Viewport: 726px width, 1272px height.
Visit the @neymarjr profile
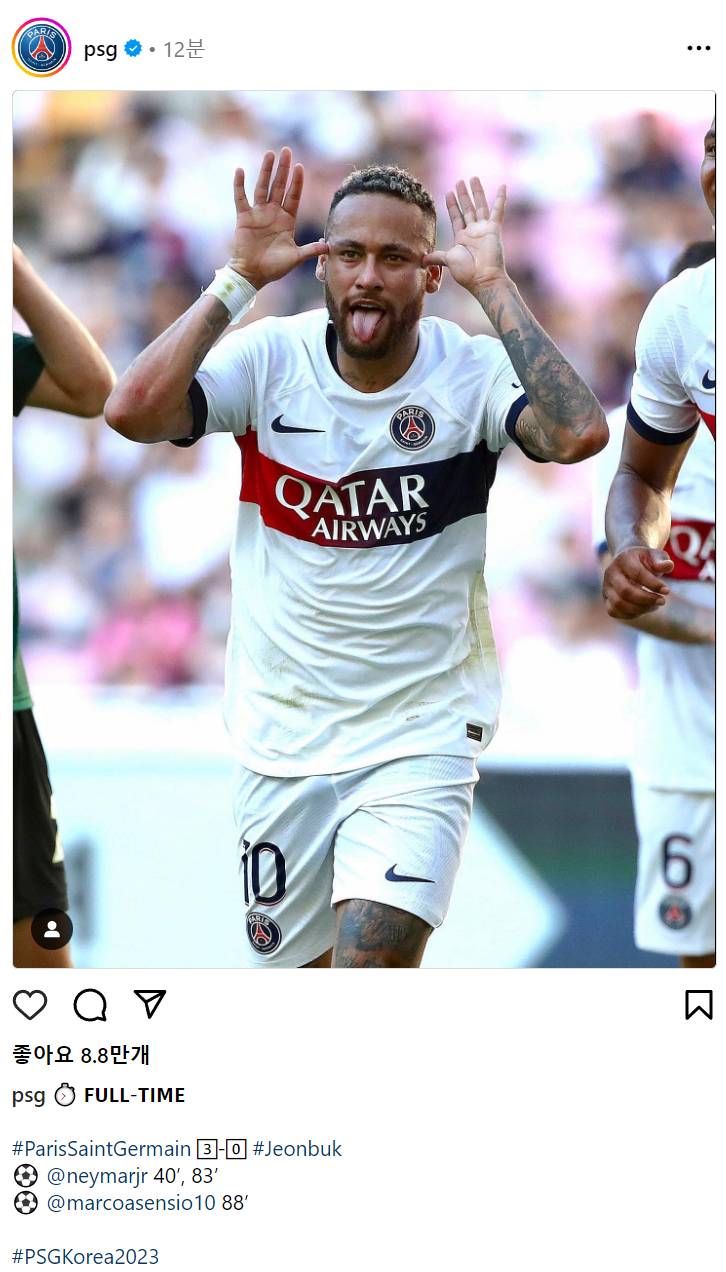tap(97, 1176)
